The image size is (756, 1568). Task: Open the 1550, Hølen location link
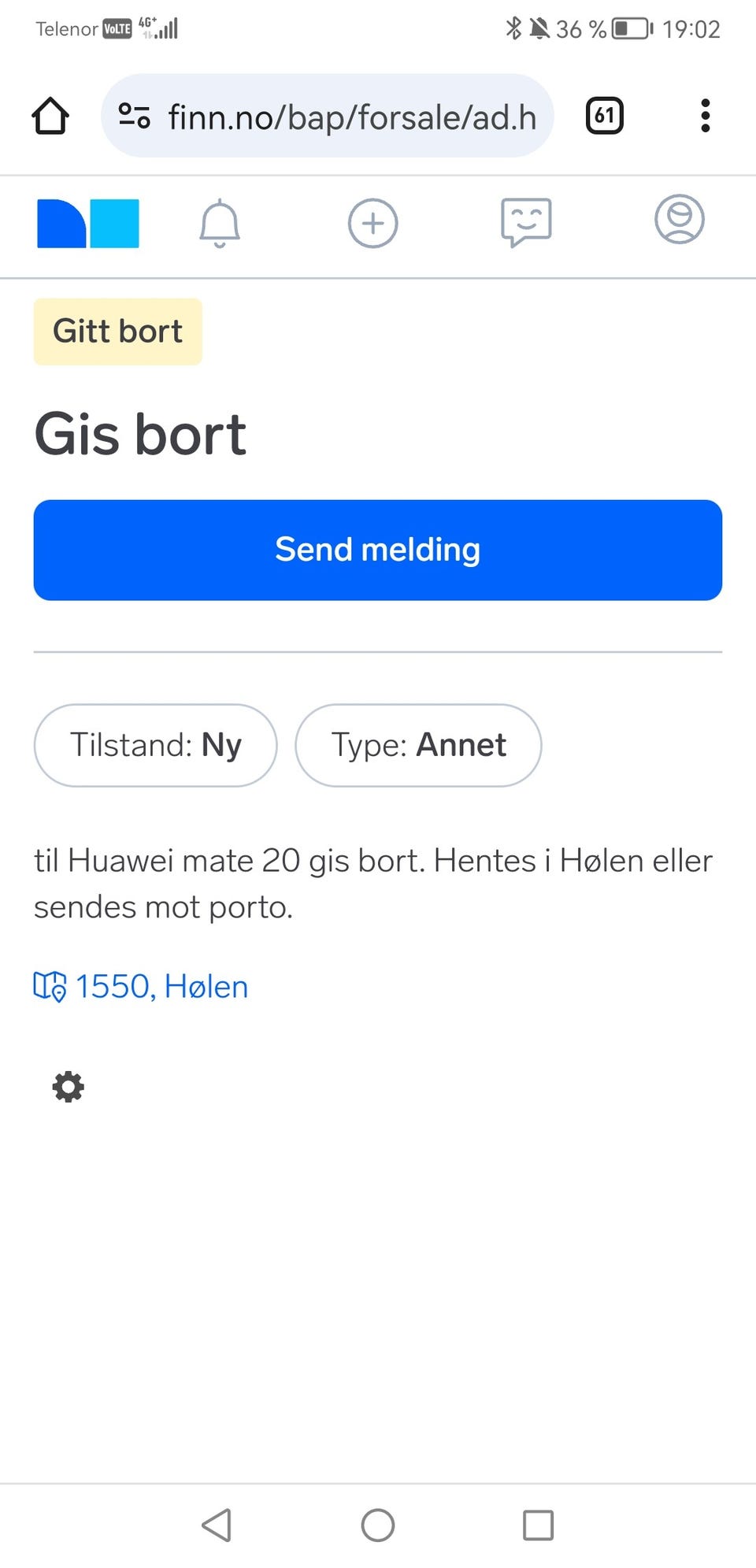point(161,986)
